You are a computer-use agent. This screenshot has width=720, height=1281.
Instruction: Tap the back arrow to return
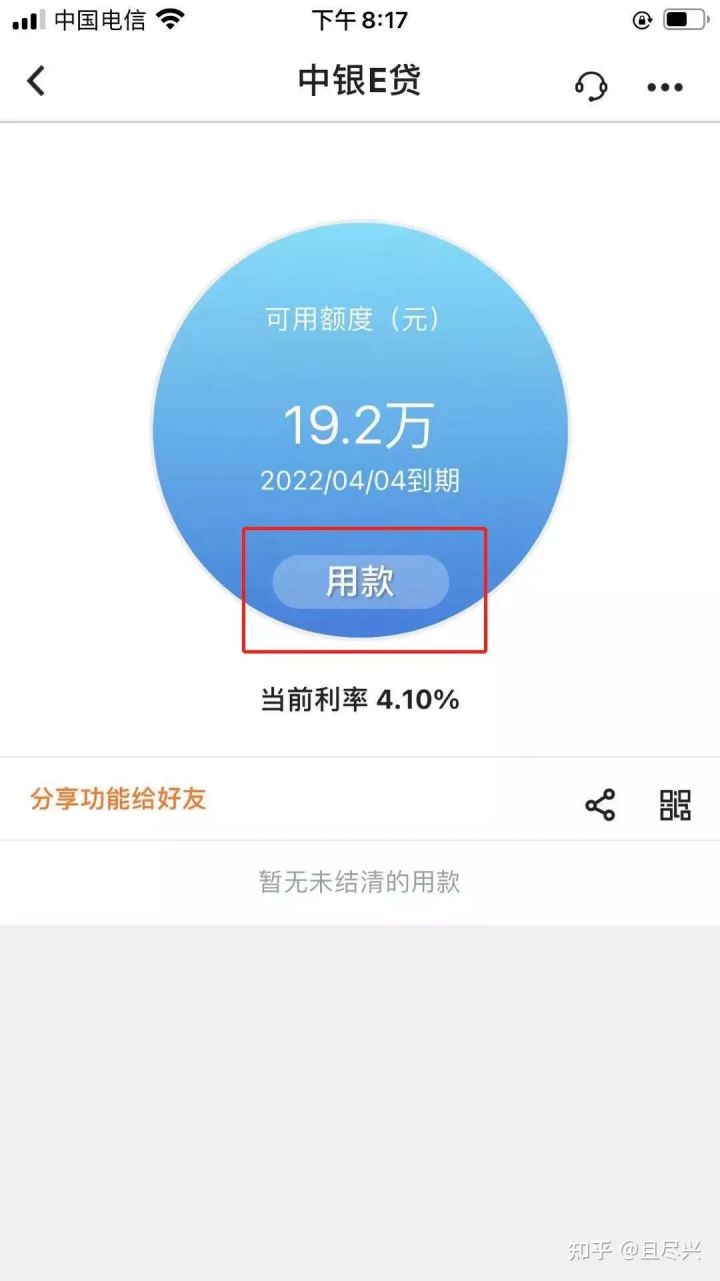tap(37, 82)
